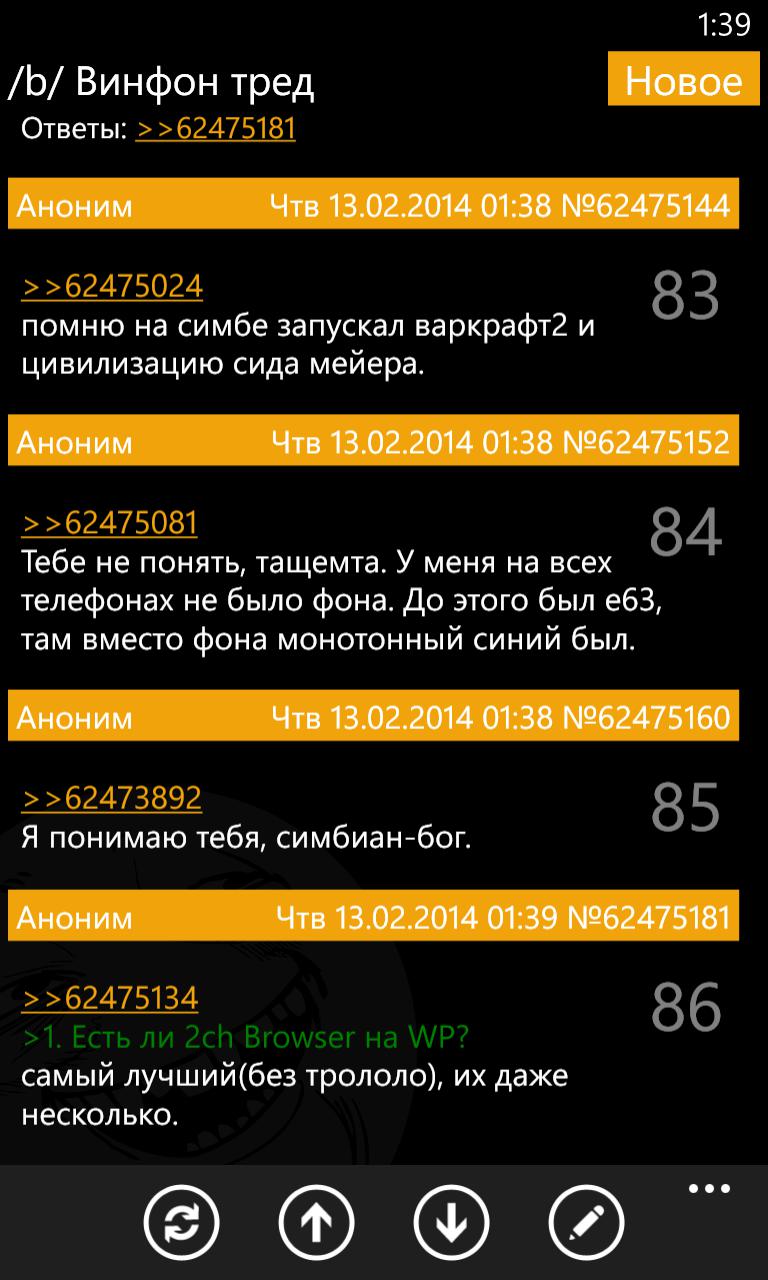The image size is (768, 1280).
Task: Refresh the thread
Action: (181, 1222)
